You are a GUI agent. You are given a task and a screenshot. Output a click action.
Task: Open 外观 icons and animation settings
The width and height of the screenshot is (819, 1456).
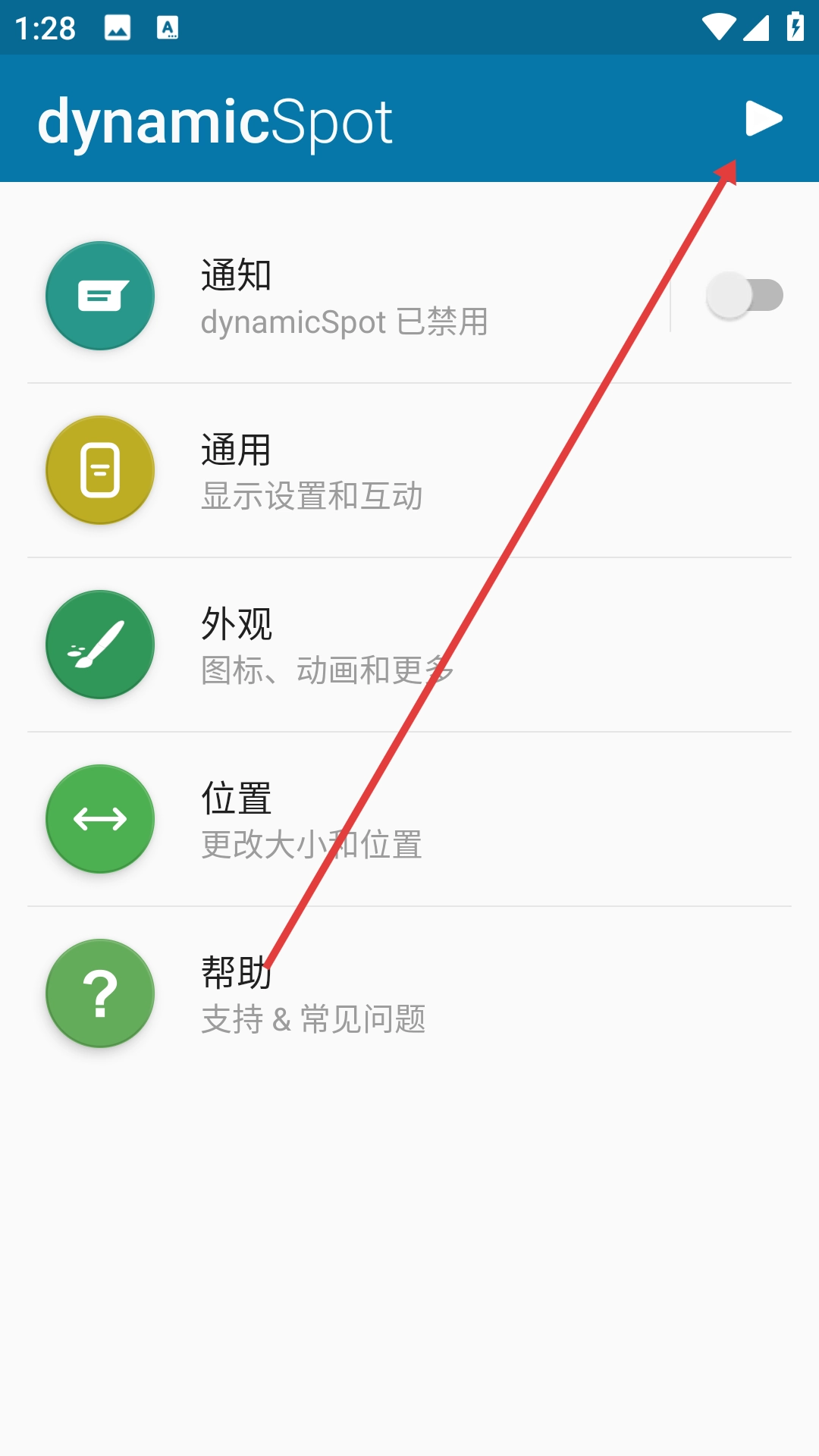409,645
